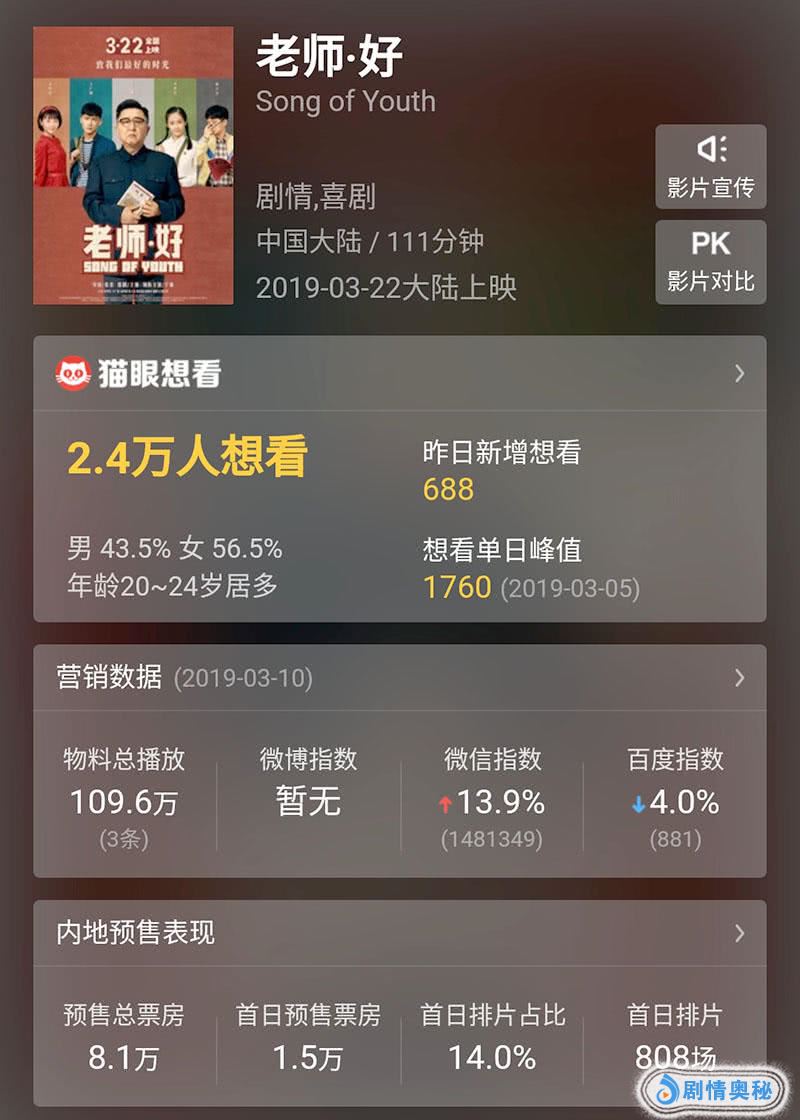This screenshot has height=1120, width=800.
Task: View 内地预售表现 details
Action: point(739,933)
